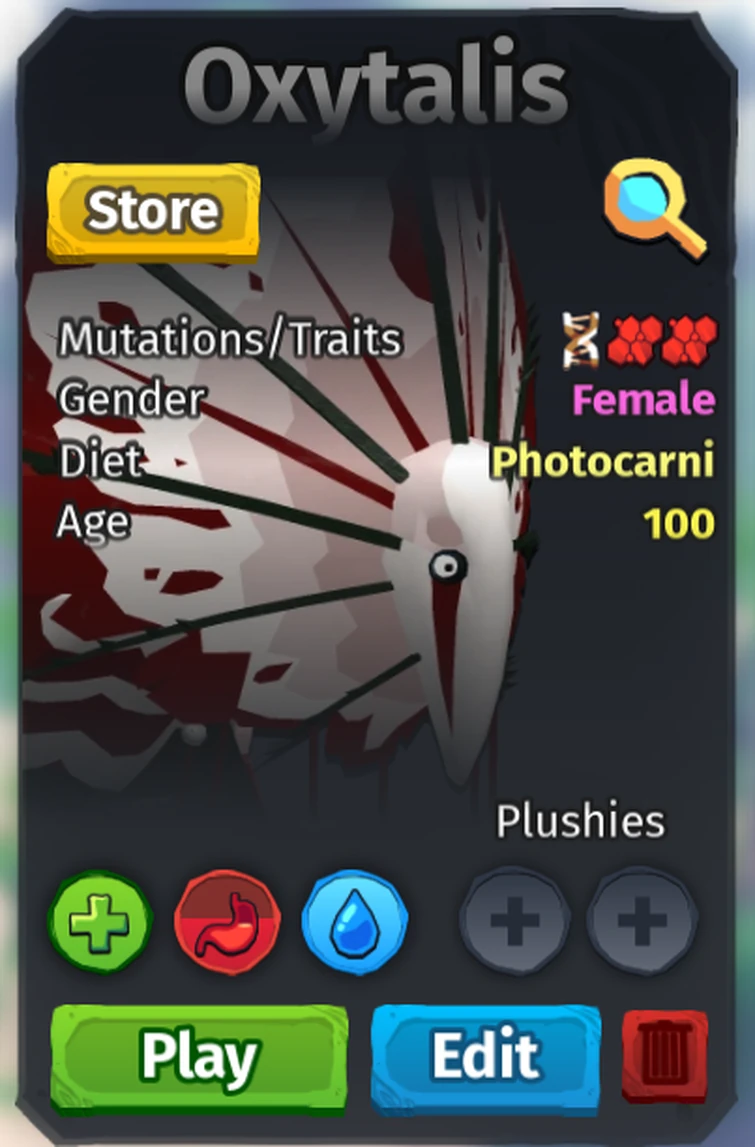Tap the yellow Store button

(153, 211)
